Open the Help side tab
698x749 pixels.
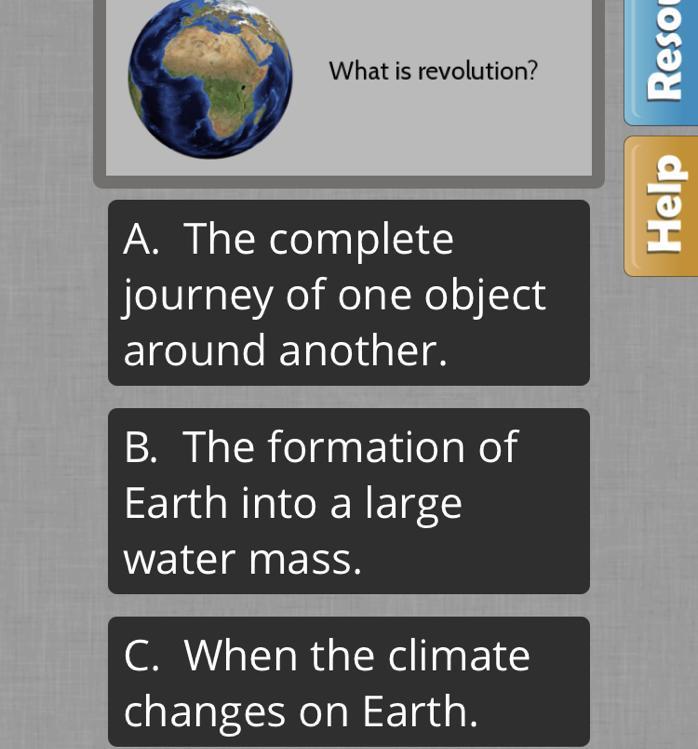tap(662, 206)
